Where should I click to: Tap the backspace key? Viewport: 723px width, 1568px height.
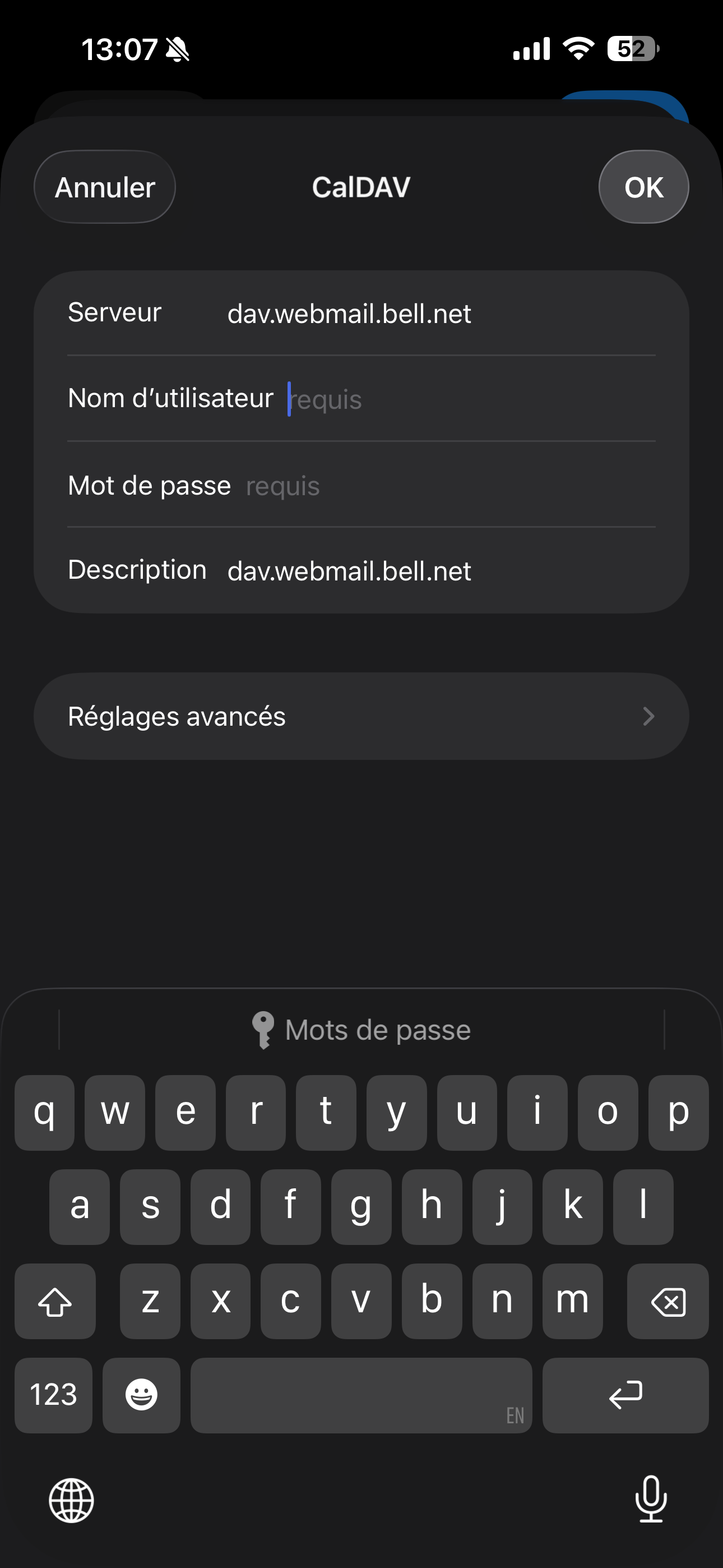tap(666, 1301)
